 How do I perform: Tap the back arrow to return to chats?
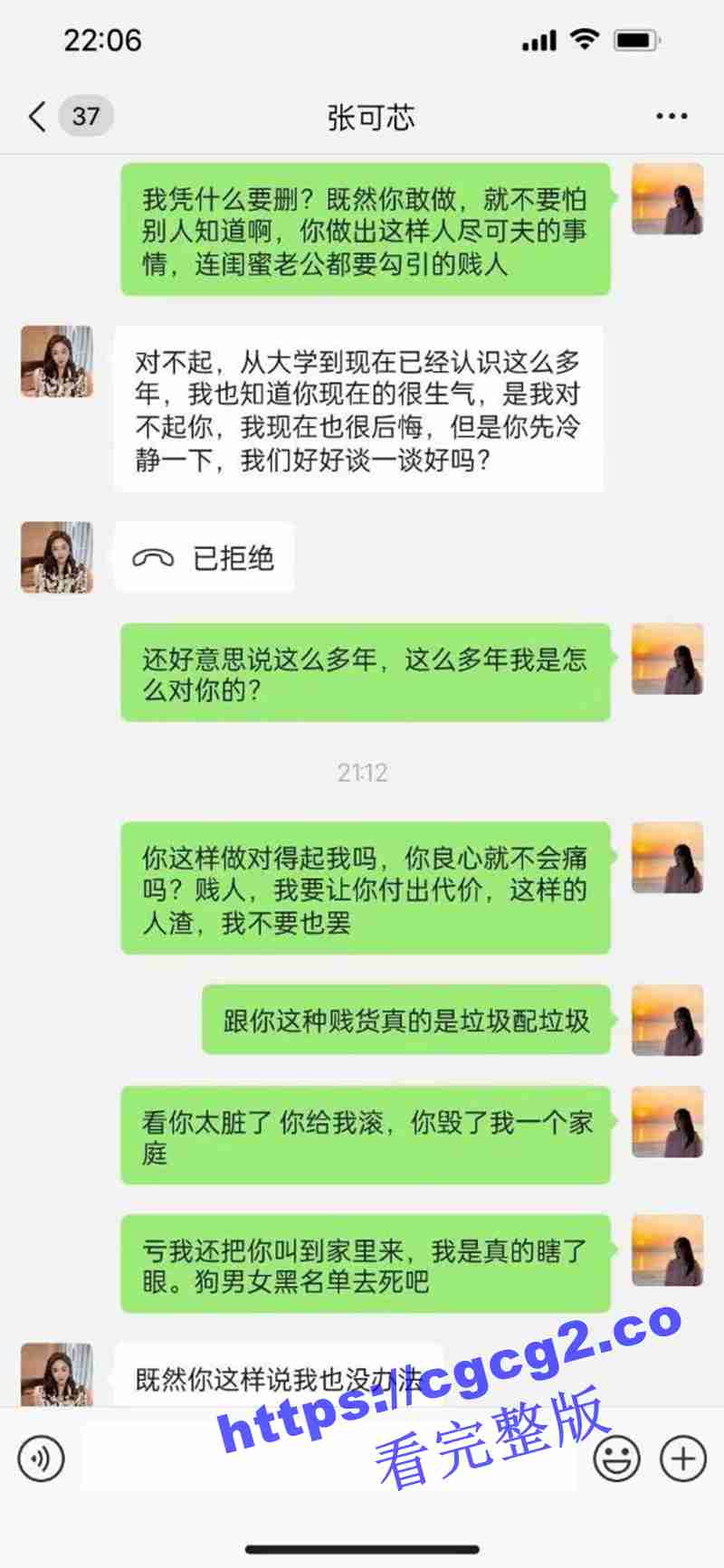click(x=36, y=117)
